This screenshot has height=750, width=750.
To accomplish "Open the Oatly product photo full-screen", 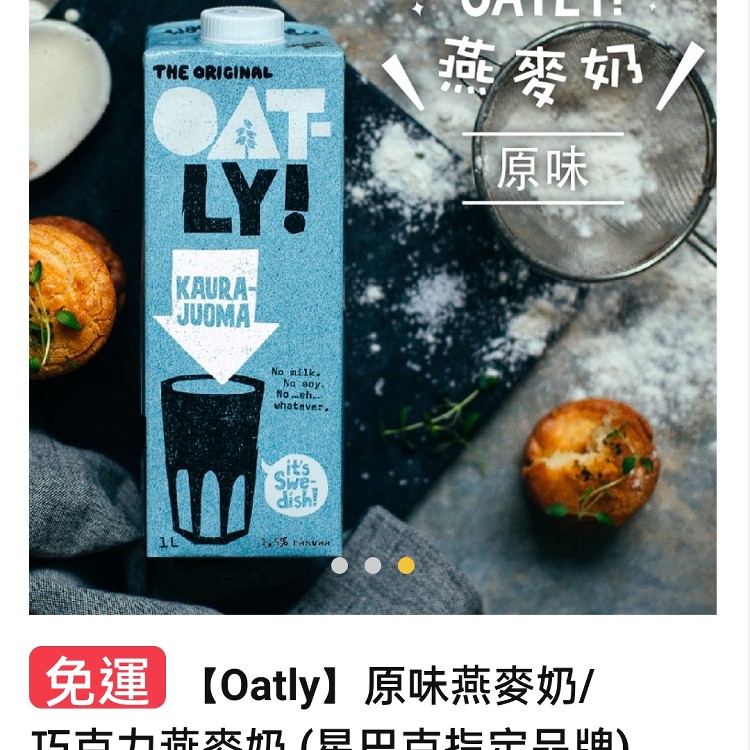I will pyautogui.click(x=372, y=300).
